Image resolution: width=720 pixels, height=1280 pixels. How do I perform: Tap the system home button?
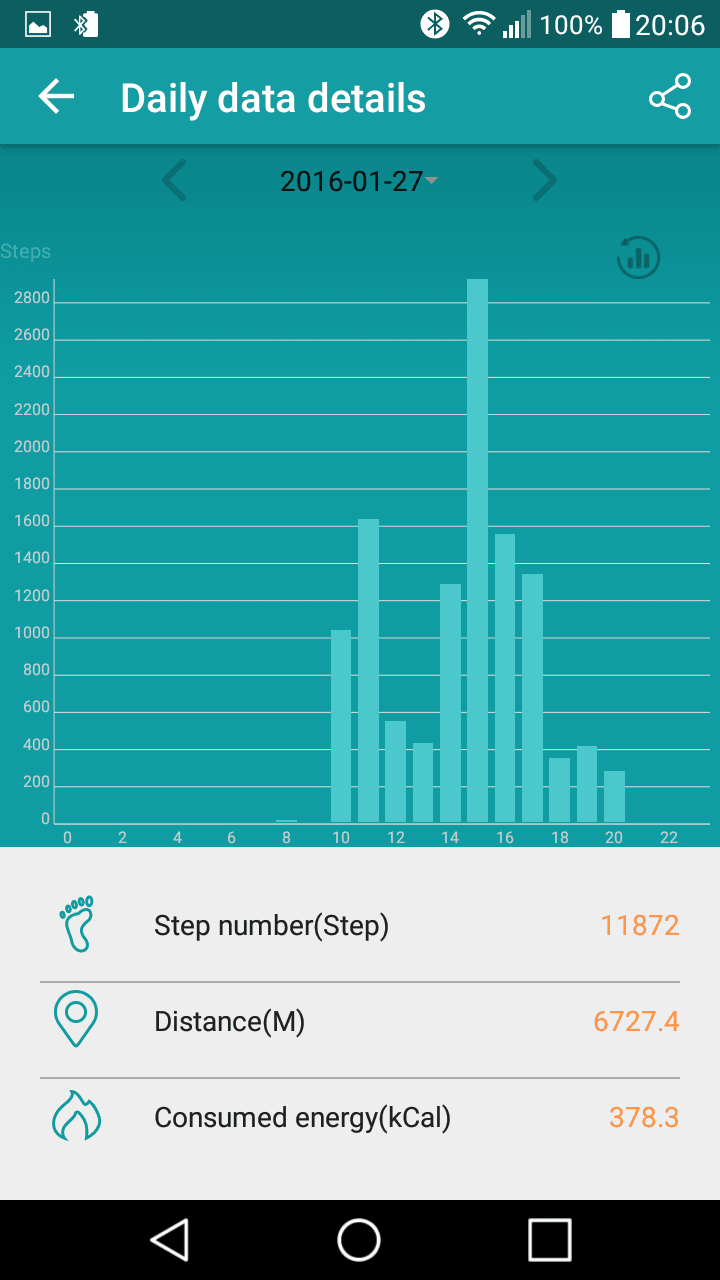[x=359, y=1240]
